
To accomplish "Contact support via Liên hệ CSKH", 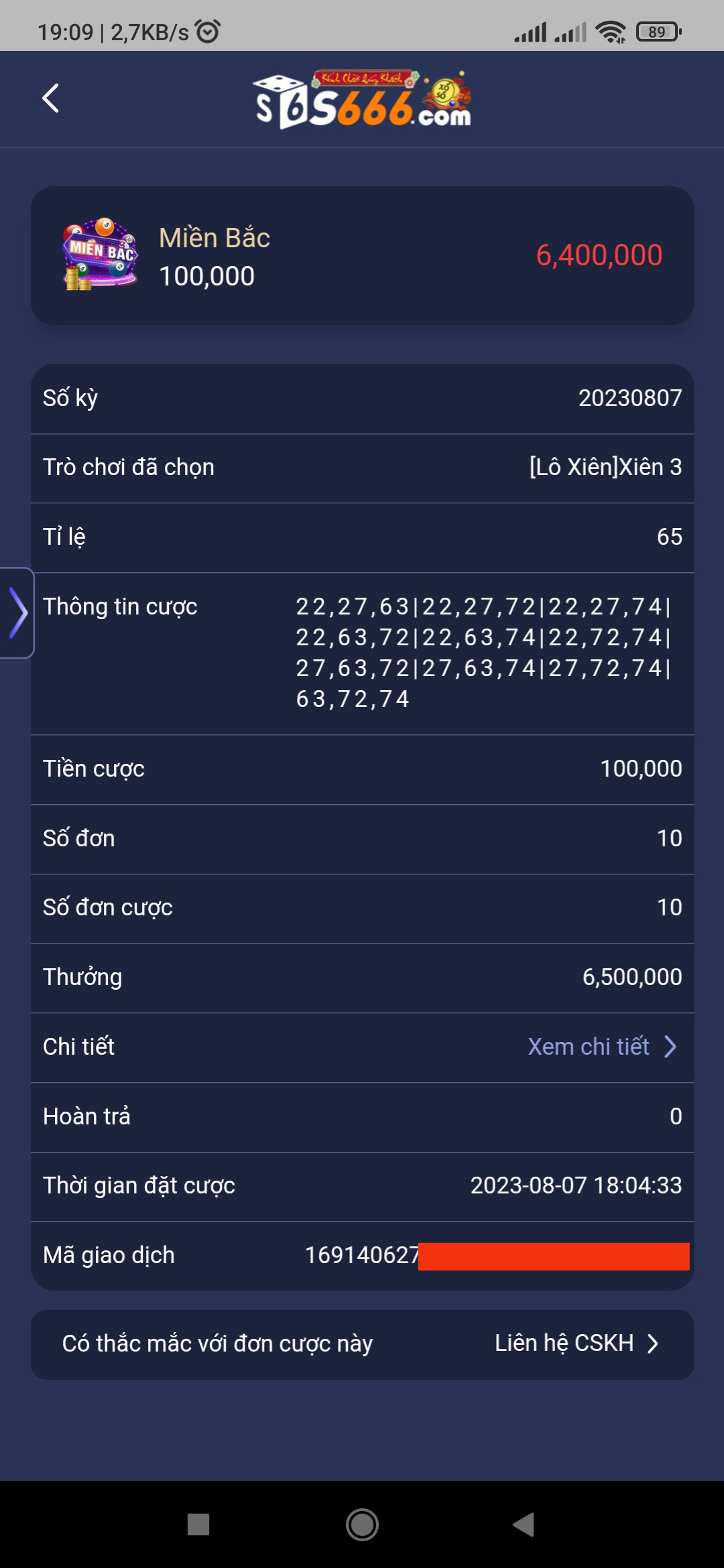I will pyautogui.click(x=576, y=1344).
